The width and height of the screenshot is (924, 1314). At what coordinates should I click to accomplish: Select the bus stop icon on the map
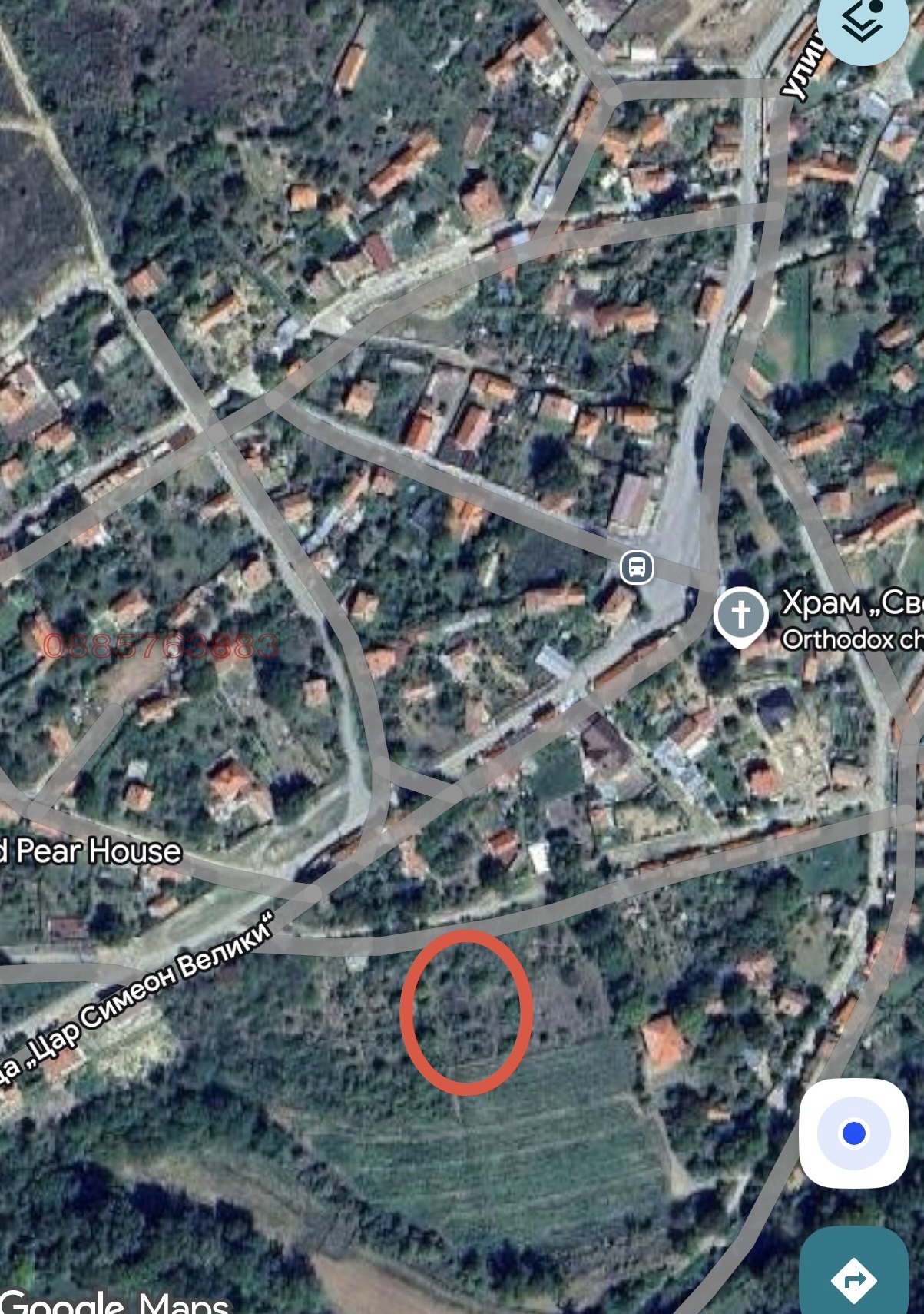(636, 569)
